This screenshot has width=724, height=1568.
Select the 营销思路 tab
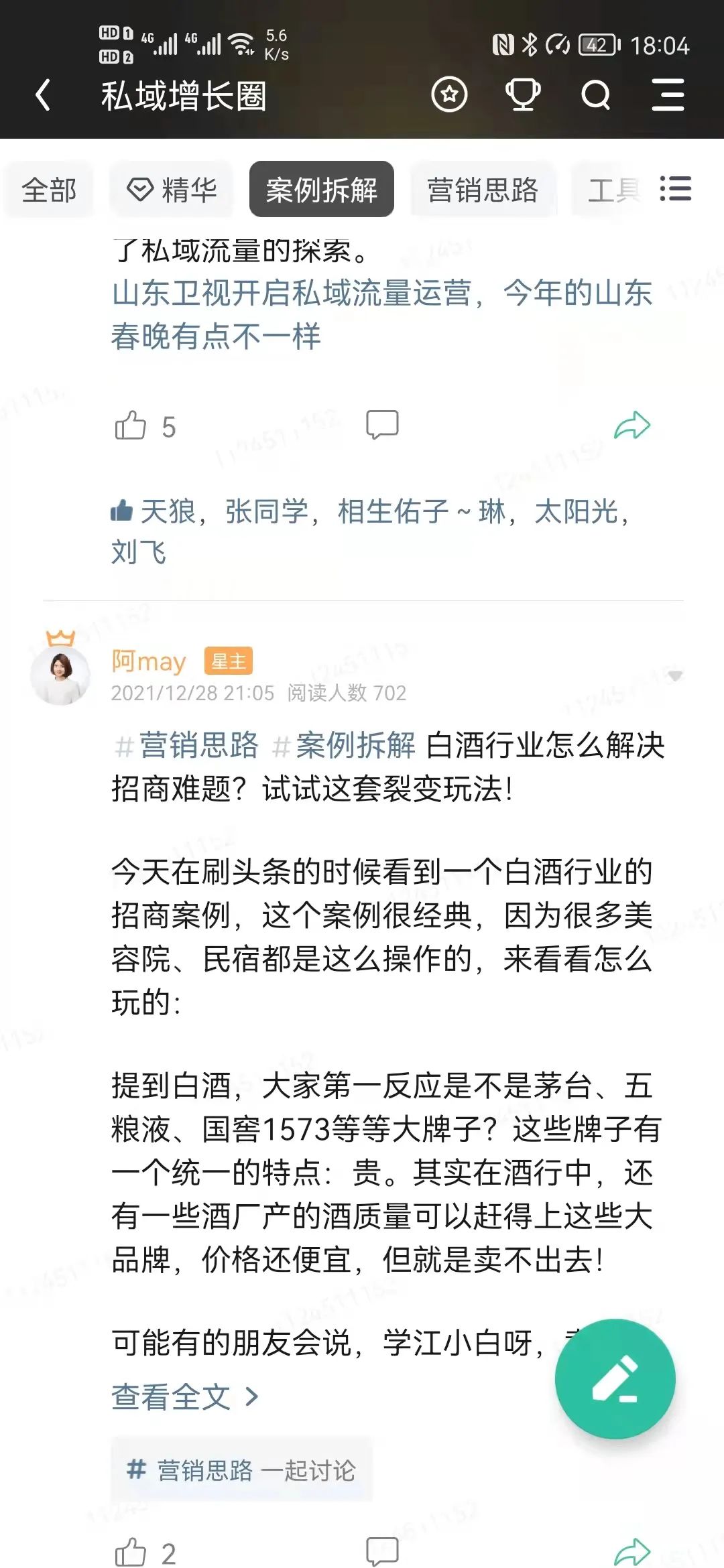(x=483, y=190)
